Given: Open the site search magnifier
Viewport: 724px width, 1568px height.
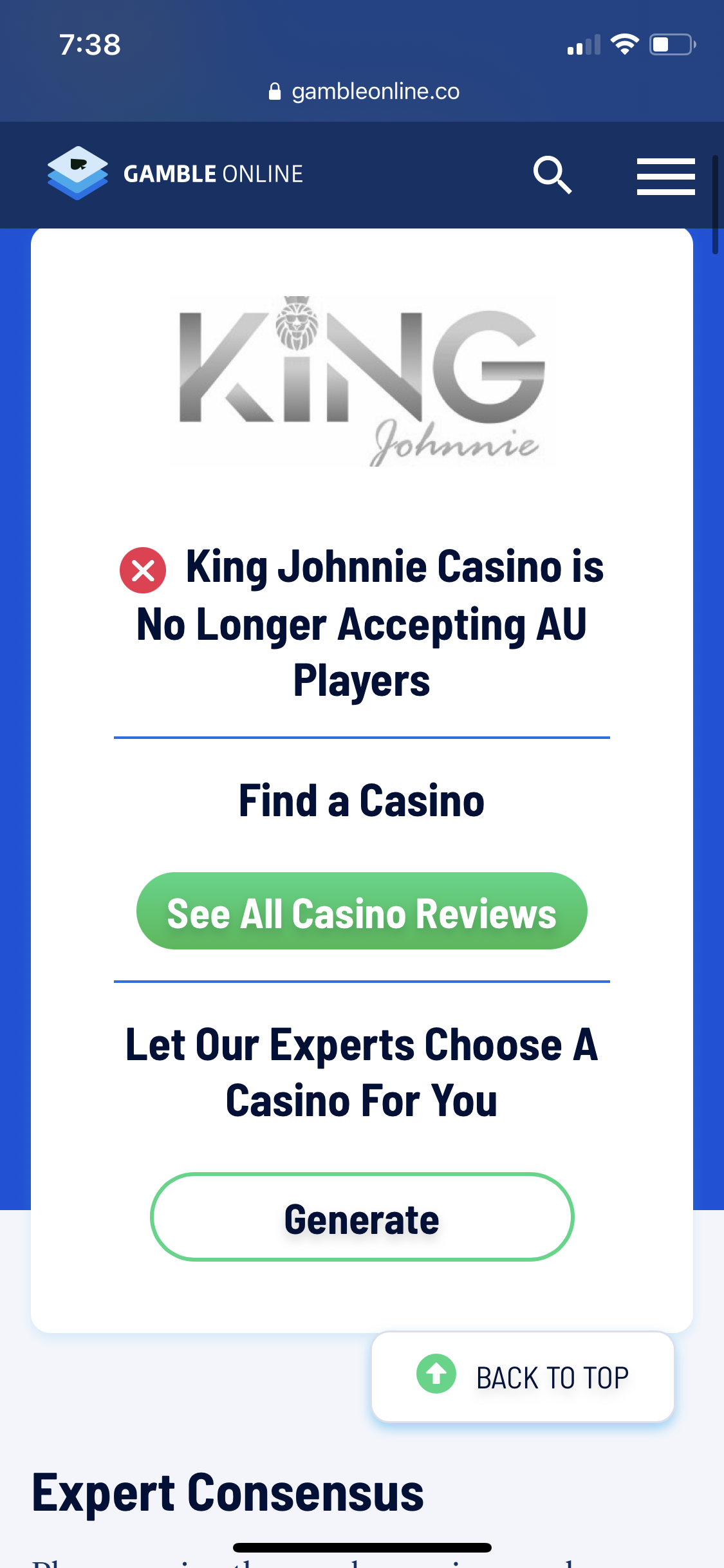Looking at the screenshot, I should pos(552,174).
